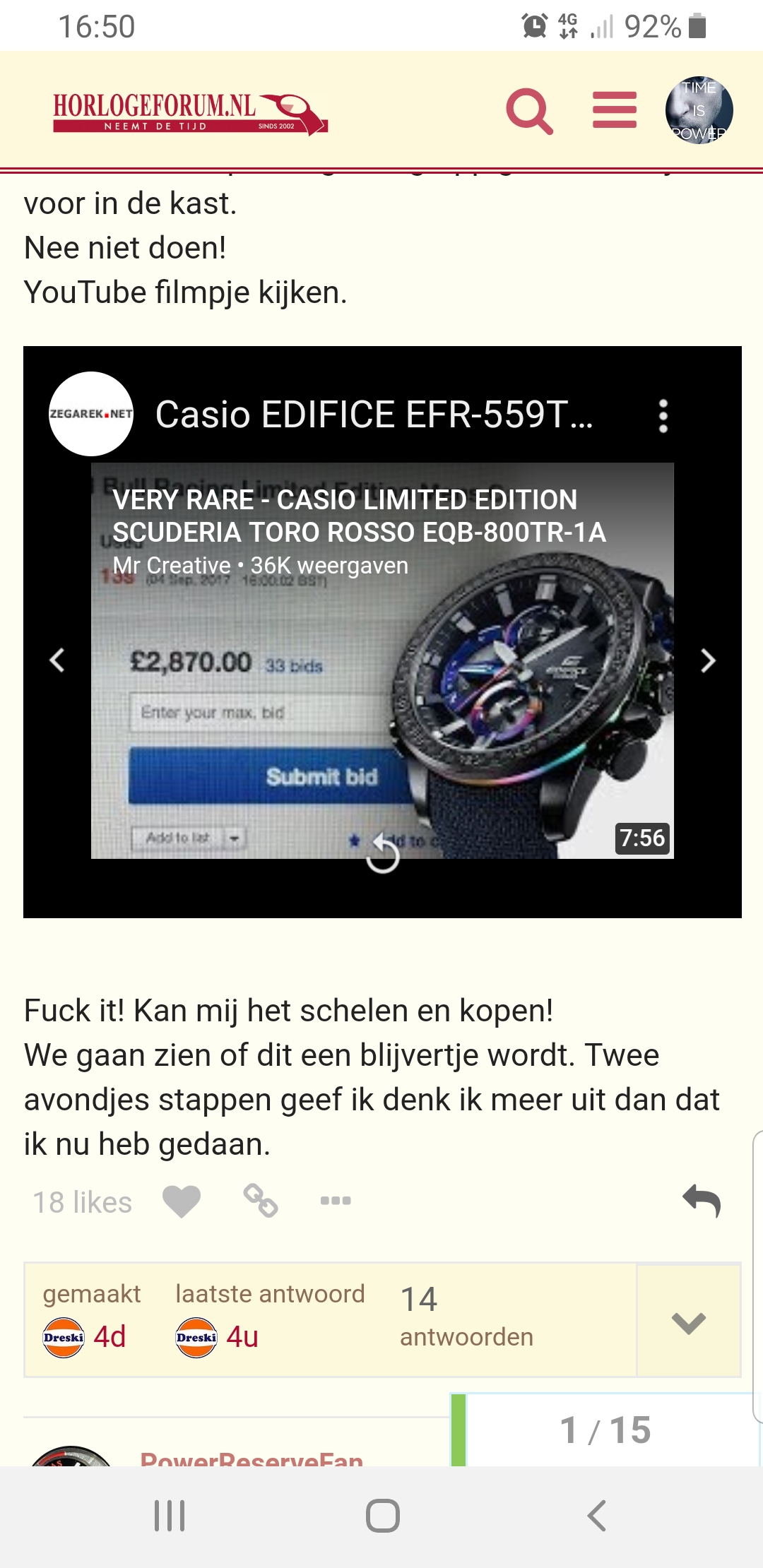Open the hamburger menu
763x1568 pixels.
[615, 110]
